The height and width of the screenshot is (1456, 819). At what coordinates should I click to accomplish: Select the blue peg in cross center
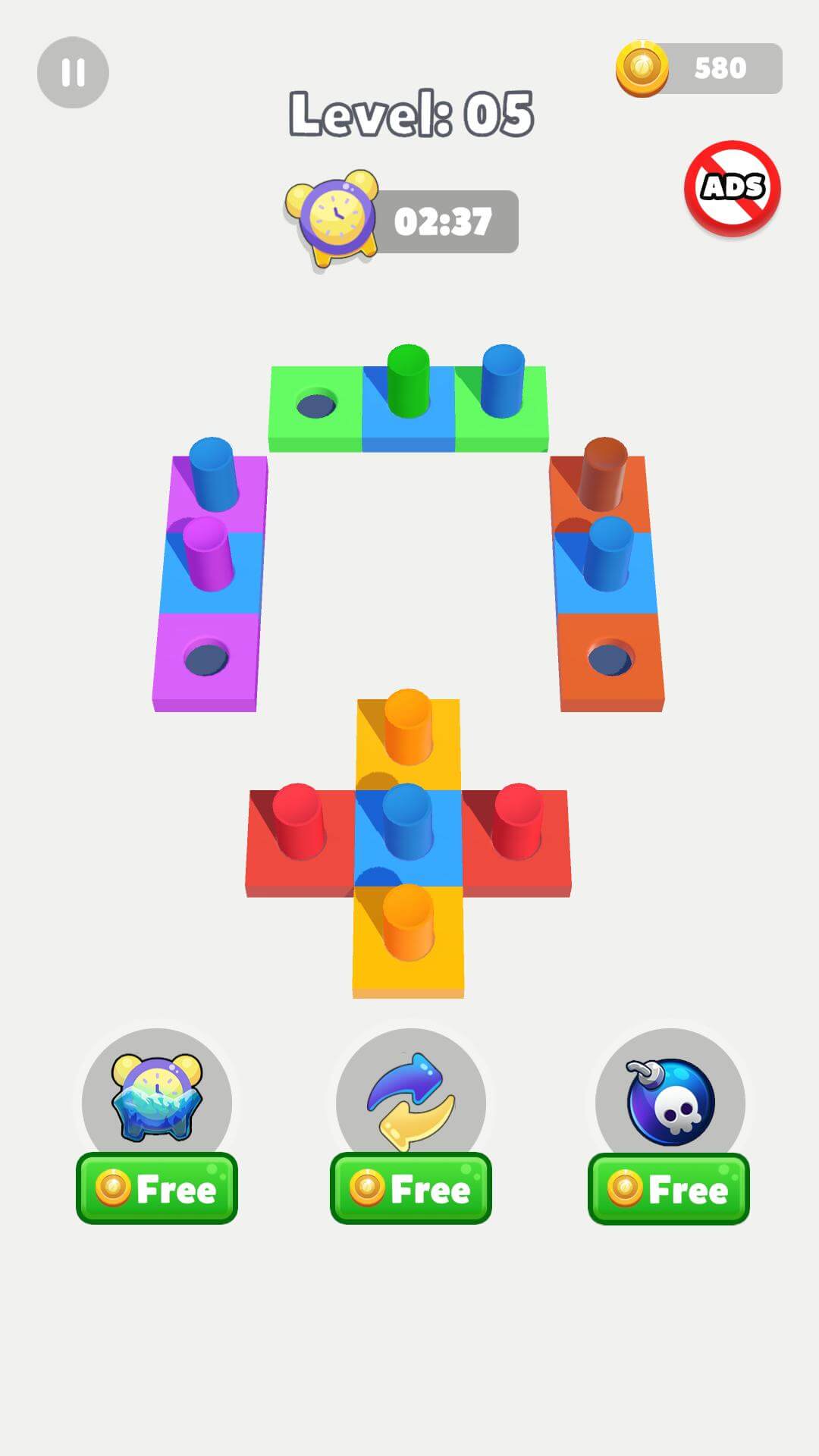pos(408,823)
